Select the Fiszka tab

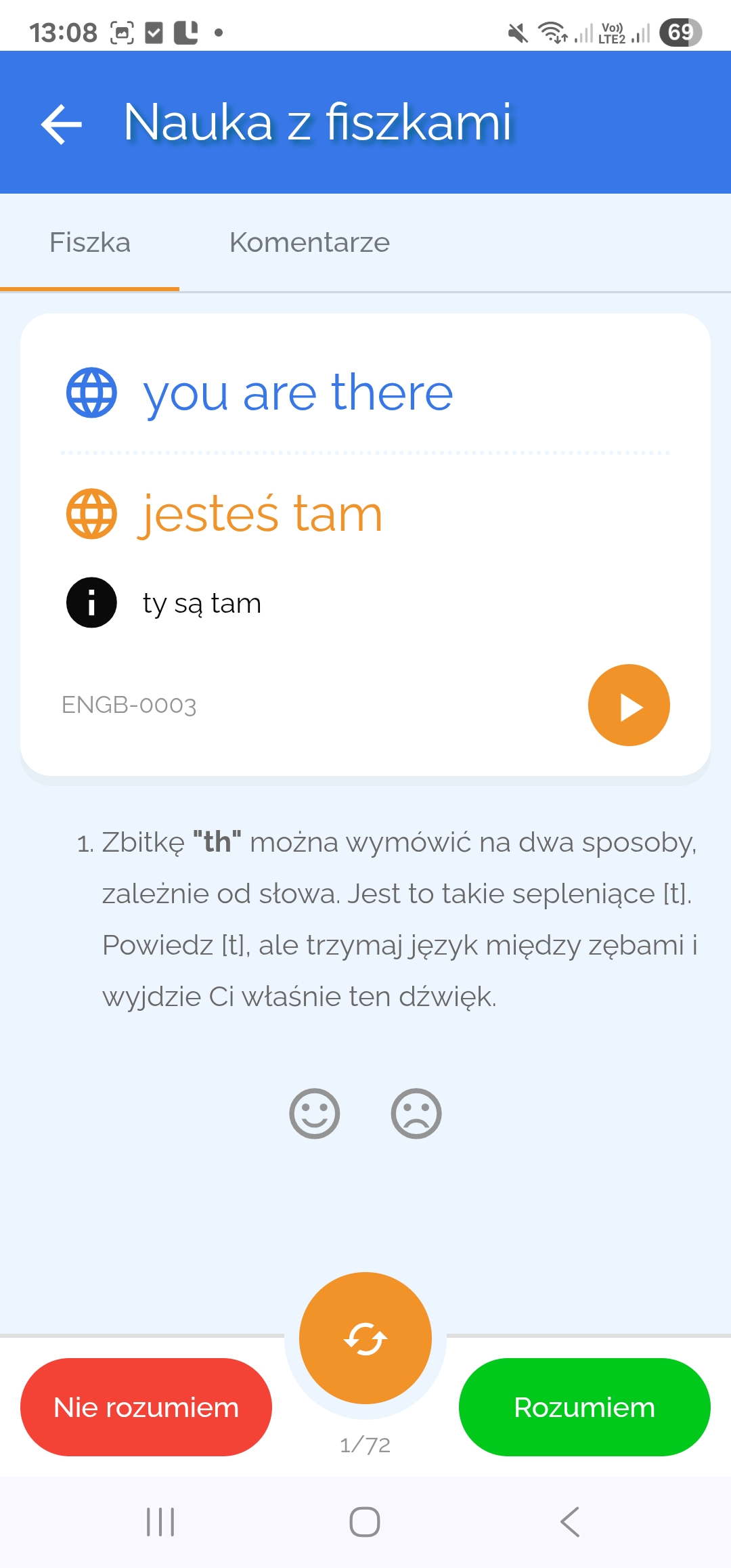pyautogui.click(x=89, y=242)
